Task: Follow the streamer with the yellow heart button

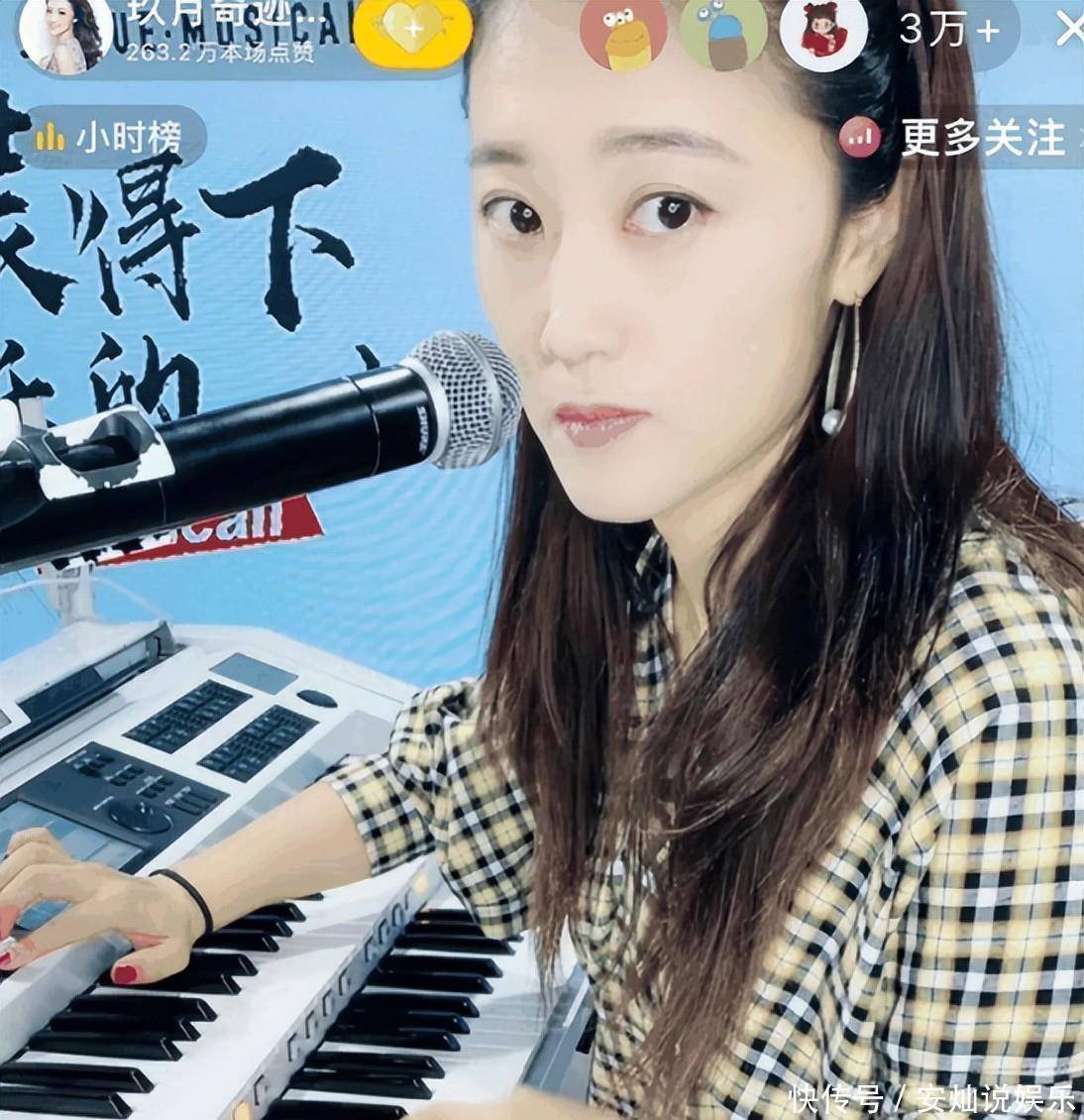Action: coord(411,32)
